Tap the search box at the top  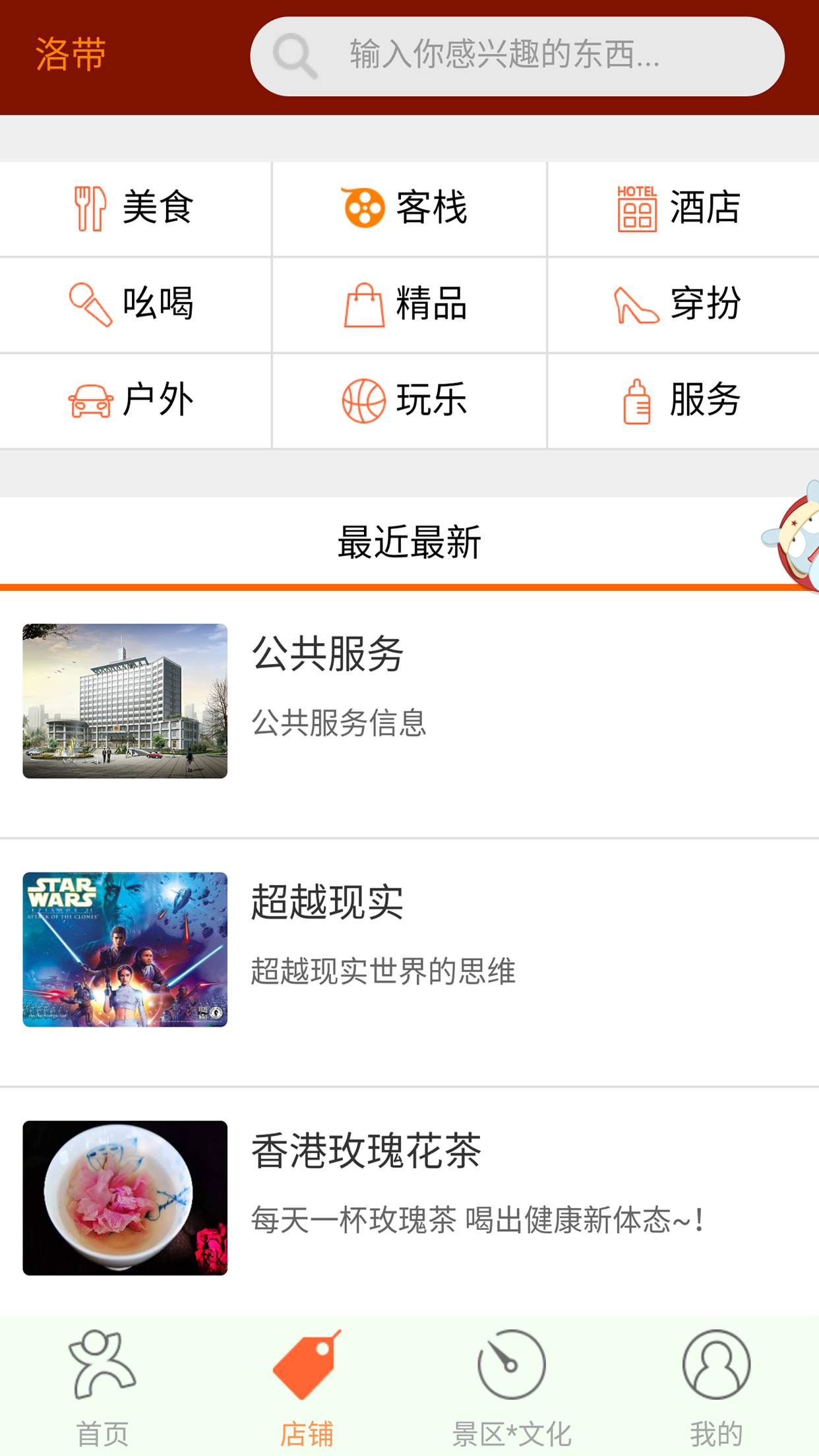tap(517, 56)
